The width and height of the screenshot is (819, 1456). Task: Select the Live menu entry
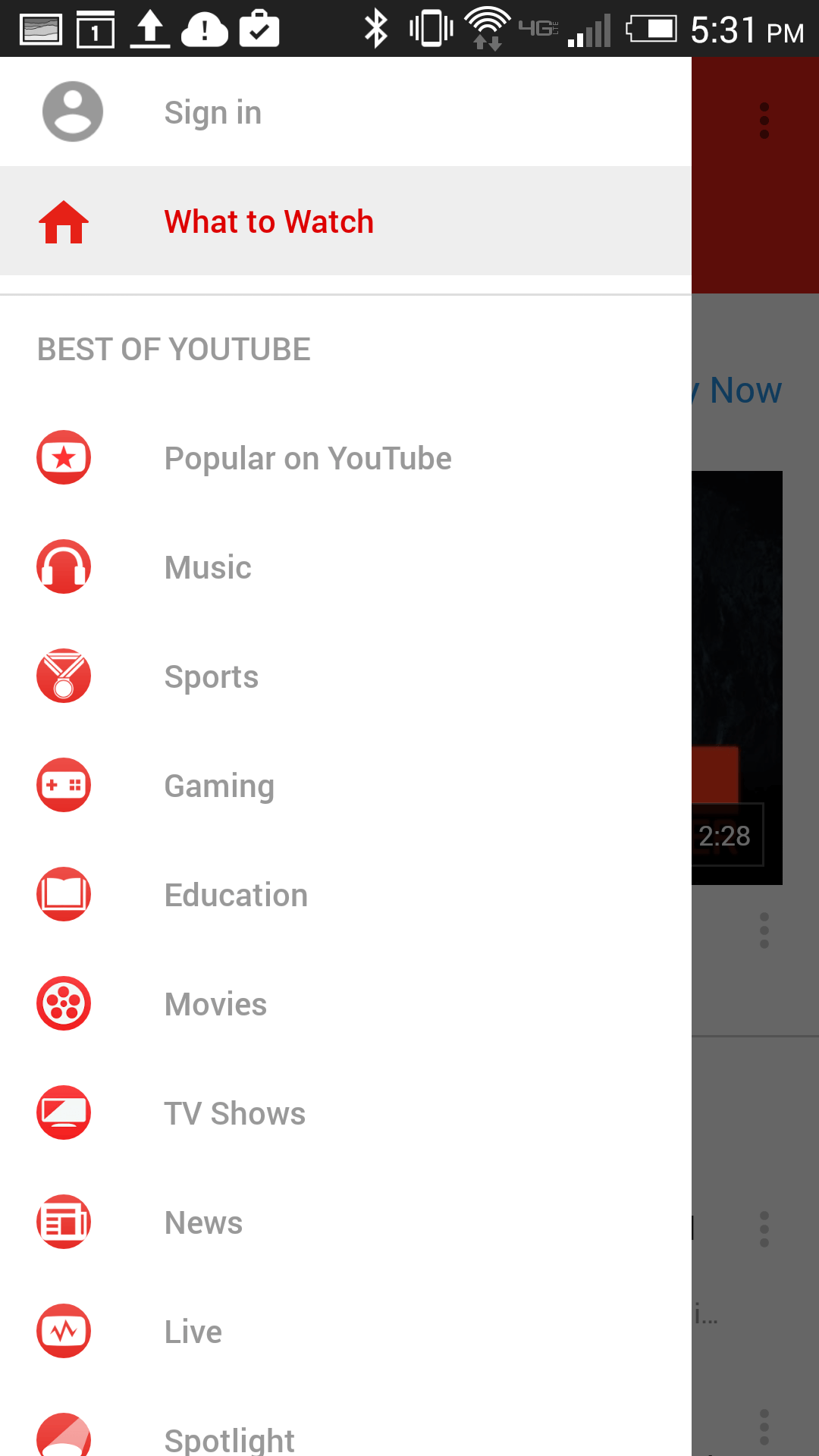click(193, 1331)
